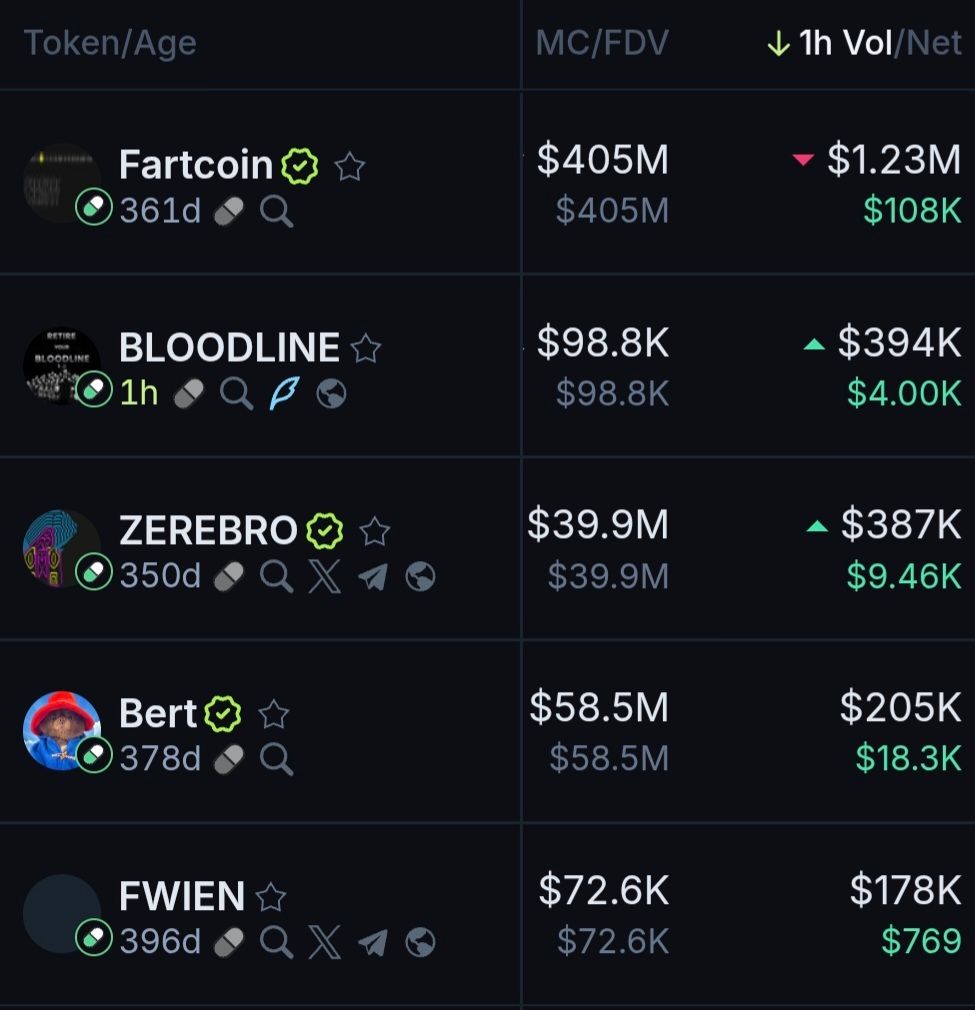Star the BLOODLINE token

coord(366,349)
